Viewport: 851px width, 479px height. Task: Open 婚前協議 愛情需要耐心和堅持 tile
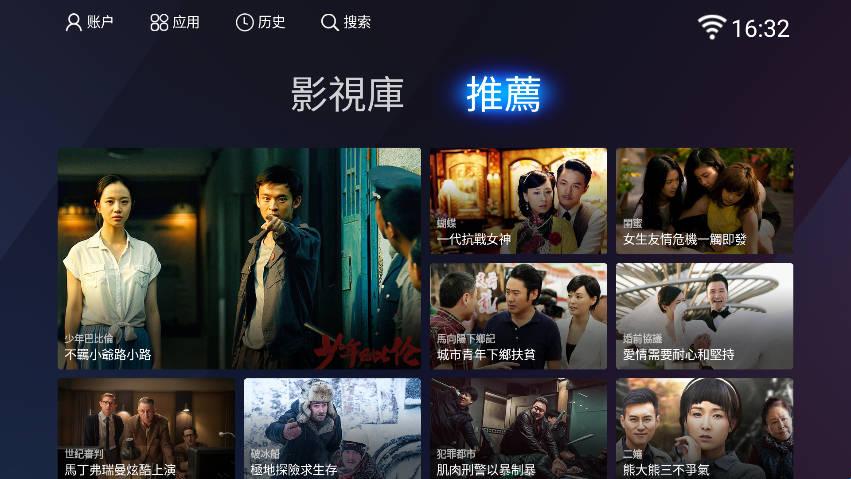[x=704, y=315]
